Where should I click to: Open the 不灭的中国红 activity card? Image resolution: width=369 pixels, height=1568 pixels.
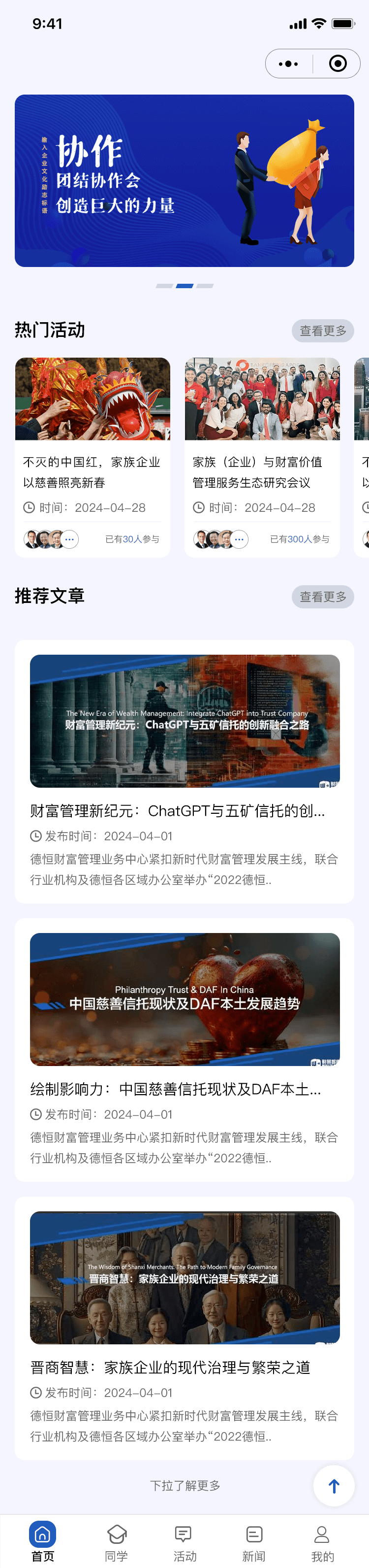coord(92,457)
